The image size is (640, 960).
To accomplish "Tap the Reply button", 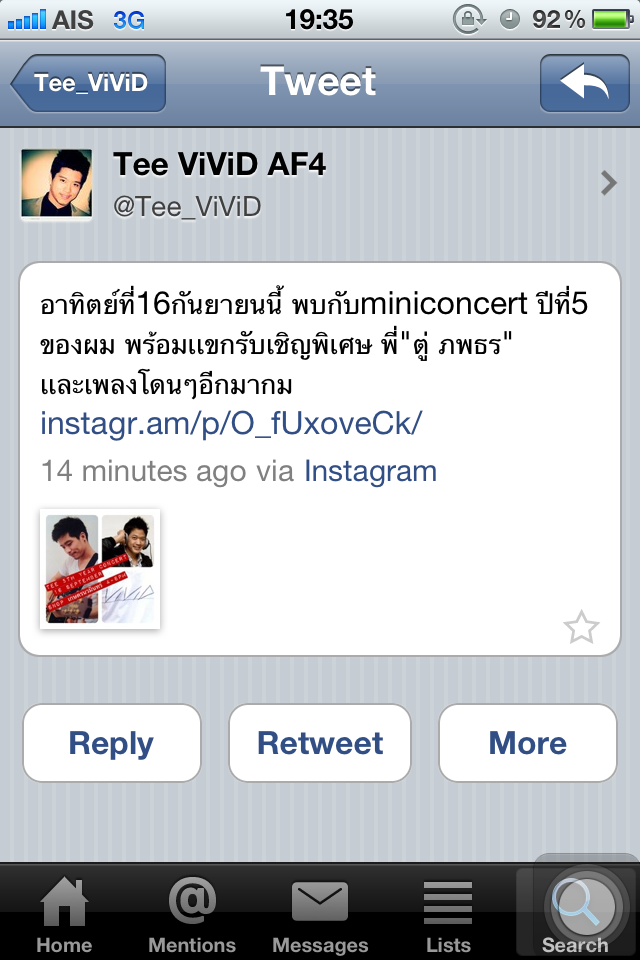I will tap(111, 743).
